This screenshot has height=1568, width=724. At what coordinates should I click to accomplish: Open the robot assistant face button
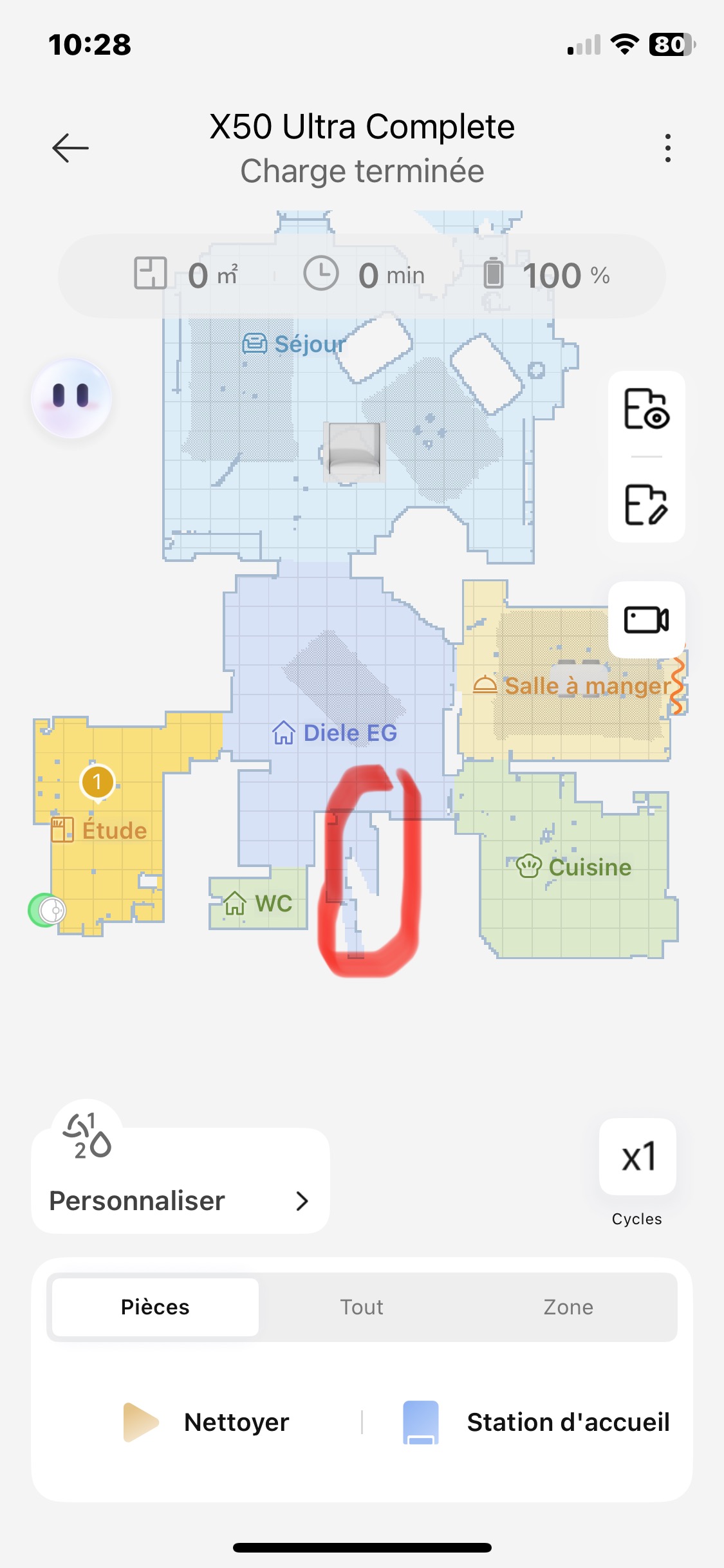[71, 398]
